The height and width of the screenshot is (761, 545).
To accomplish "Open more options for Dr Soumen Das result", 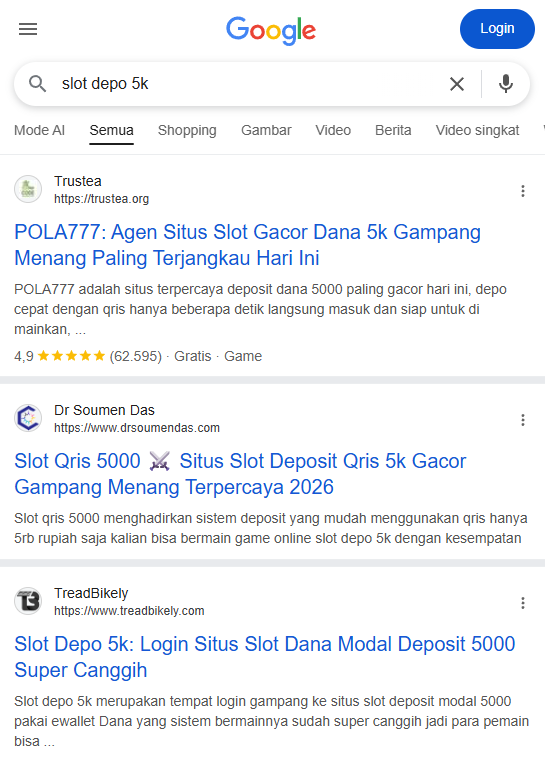I will pos(523,420).
